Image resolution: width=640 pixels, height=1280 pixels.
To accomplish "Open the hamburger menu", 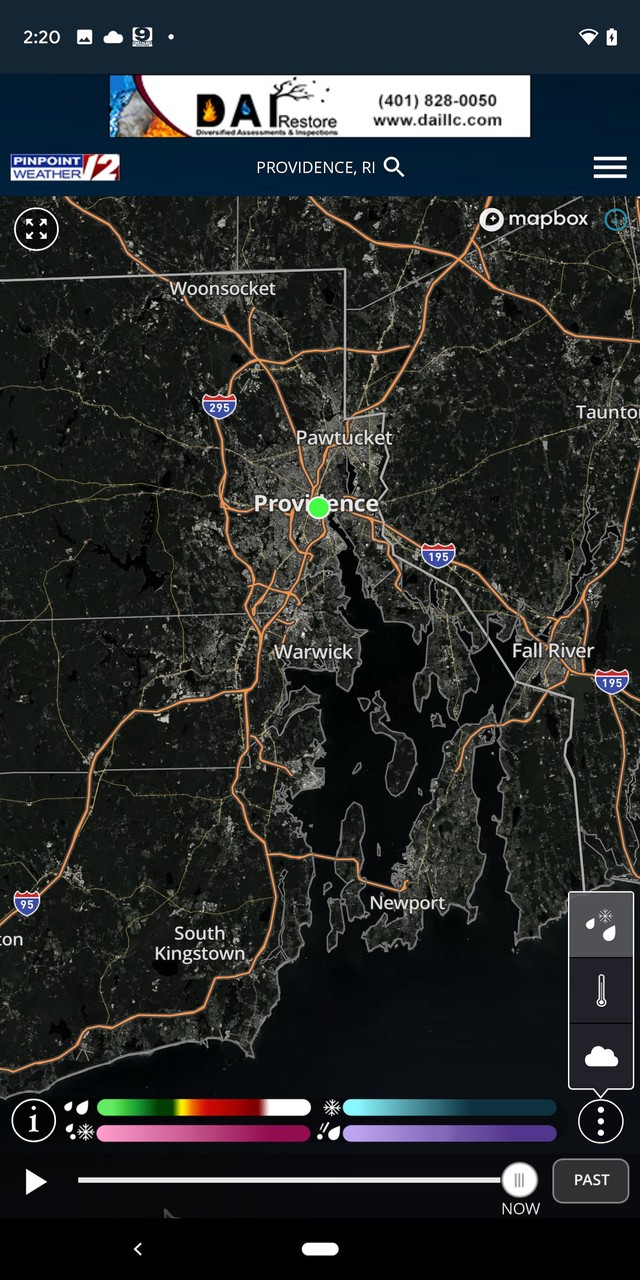I will [609, 167].
